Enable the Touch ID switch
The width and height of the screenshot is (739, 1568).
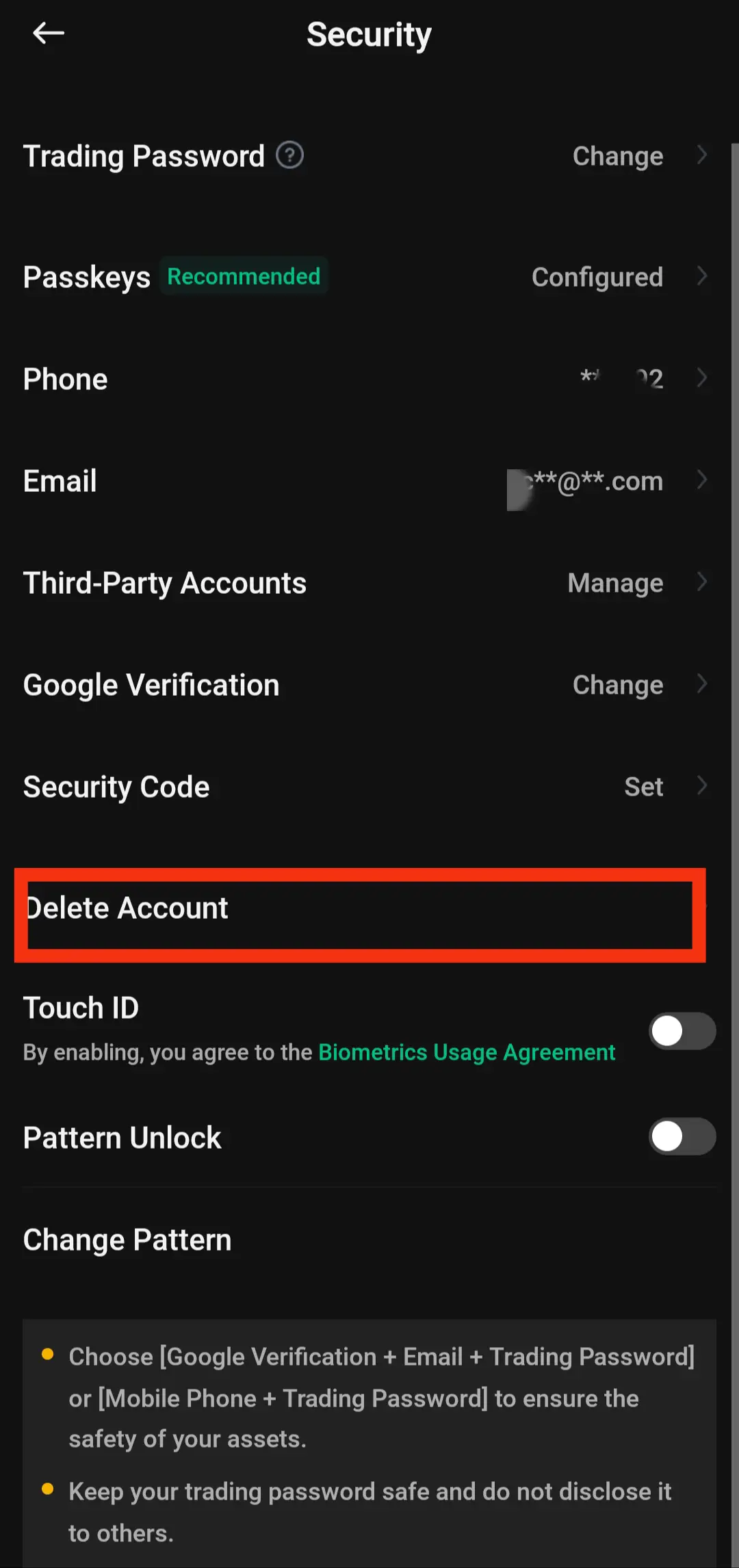(682, 1031)
